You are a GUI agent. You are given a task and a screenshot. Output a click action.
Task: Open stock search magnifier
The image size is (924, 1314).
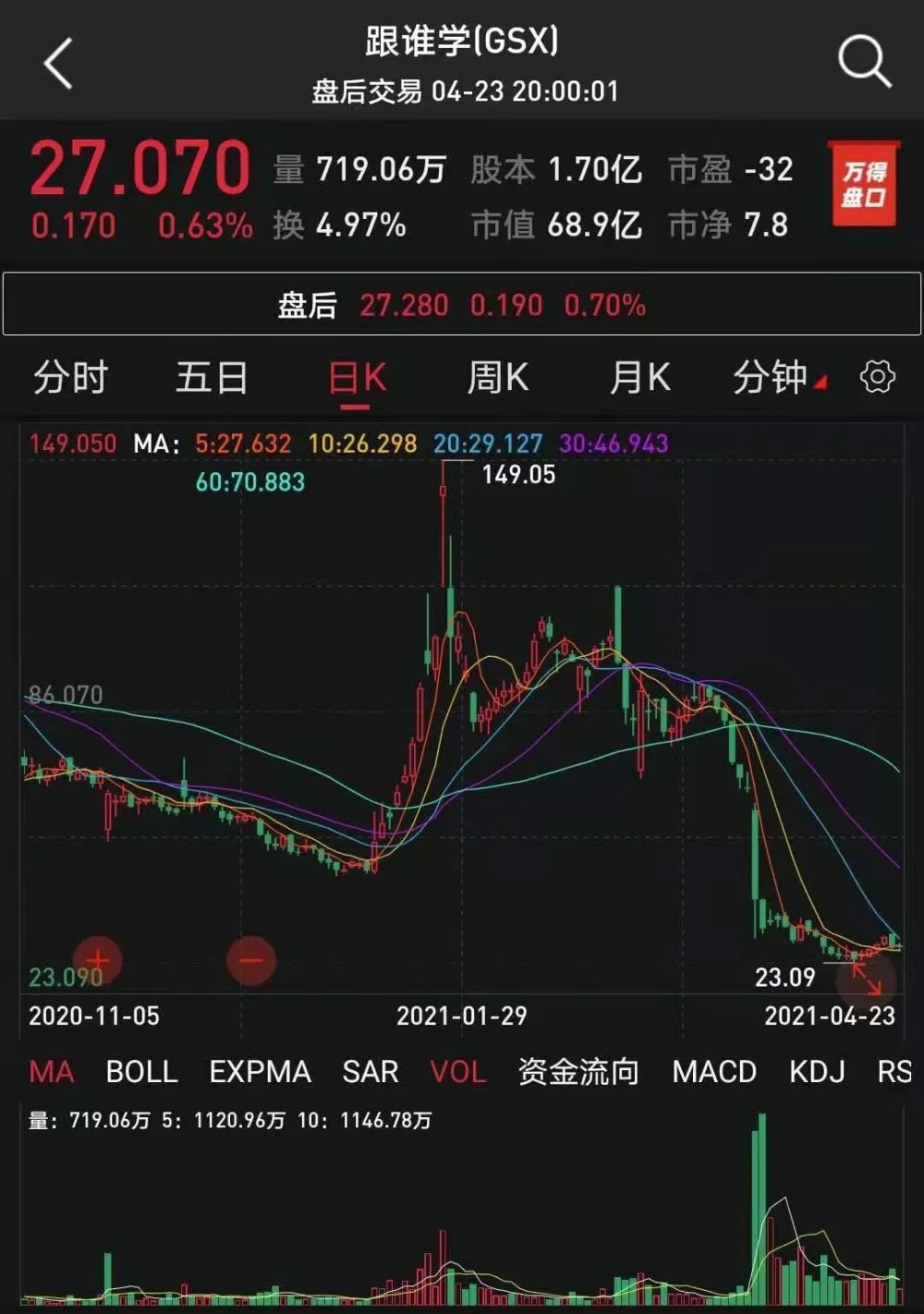click(x=863, y=63)
